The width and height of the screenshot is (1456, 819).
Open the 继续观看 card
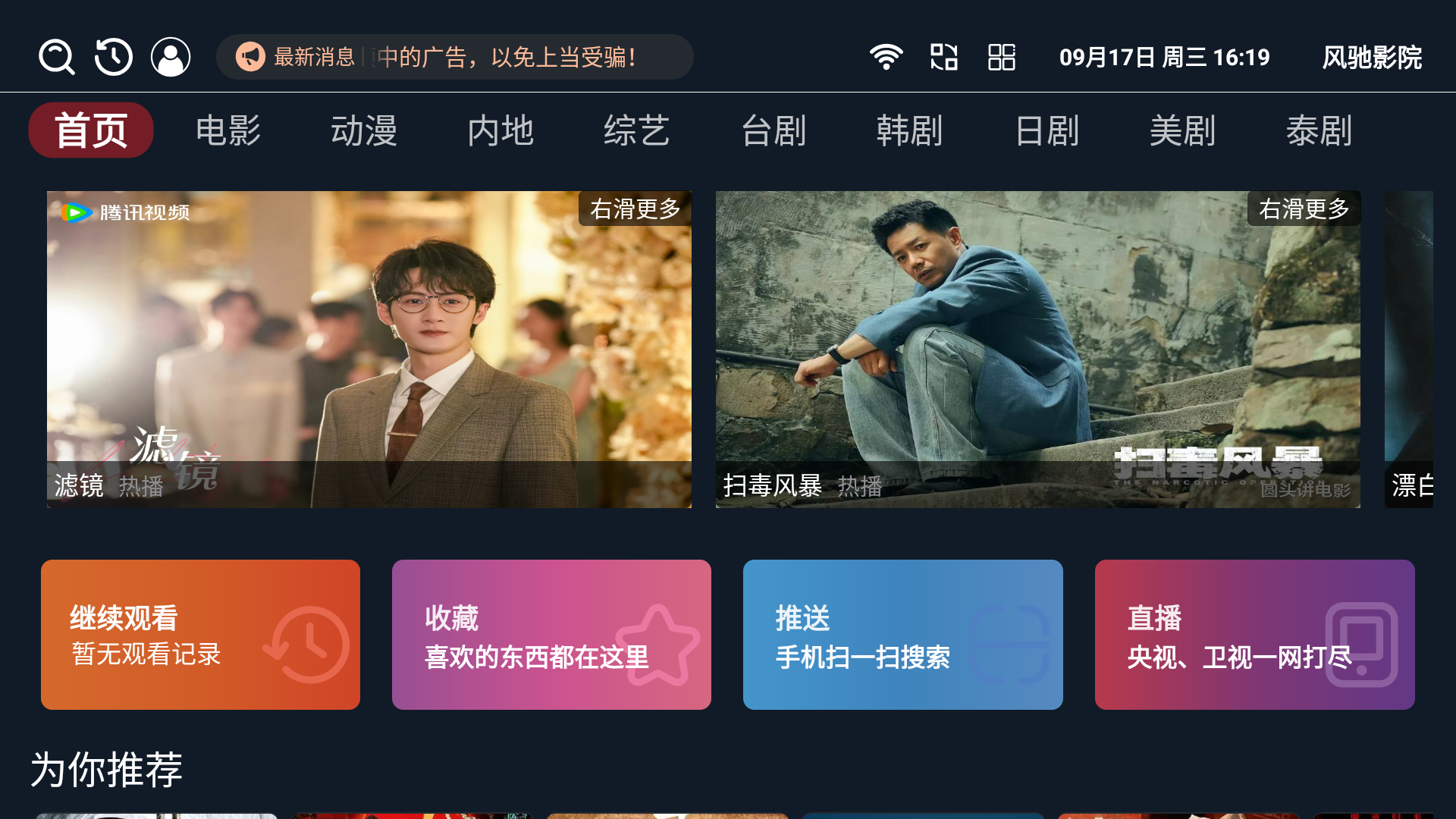(200, 635)
